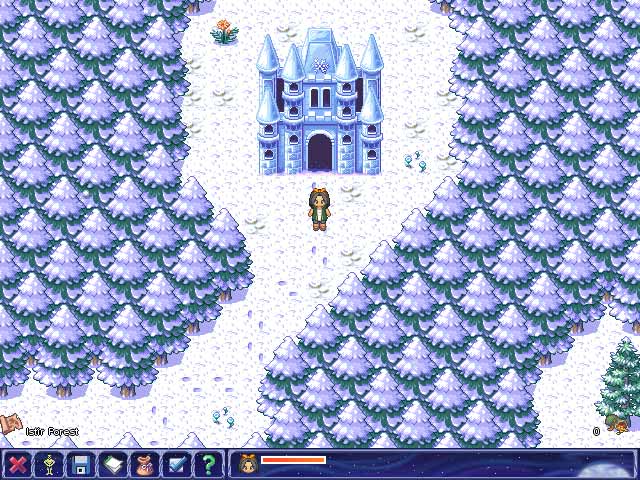This screenshot has height=480, width=640.
Task: Open help with the green question mark
Action: 207,464
